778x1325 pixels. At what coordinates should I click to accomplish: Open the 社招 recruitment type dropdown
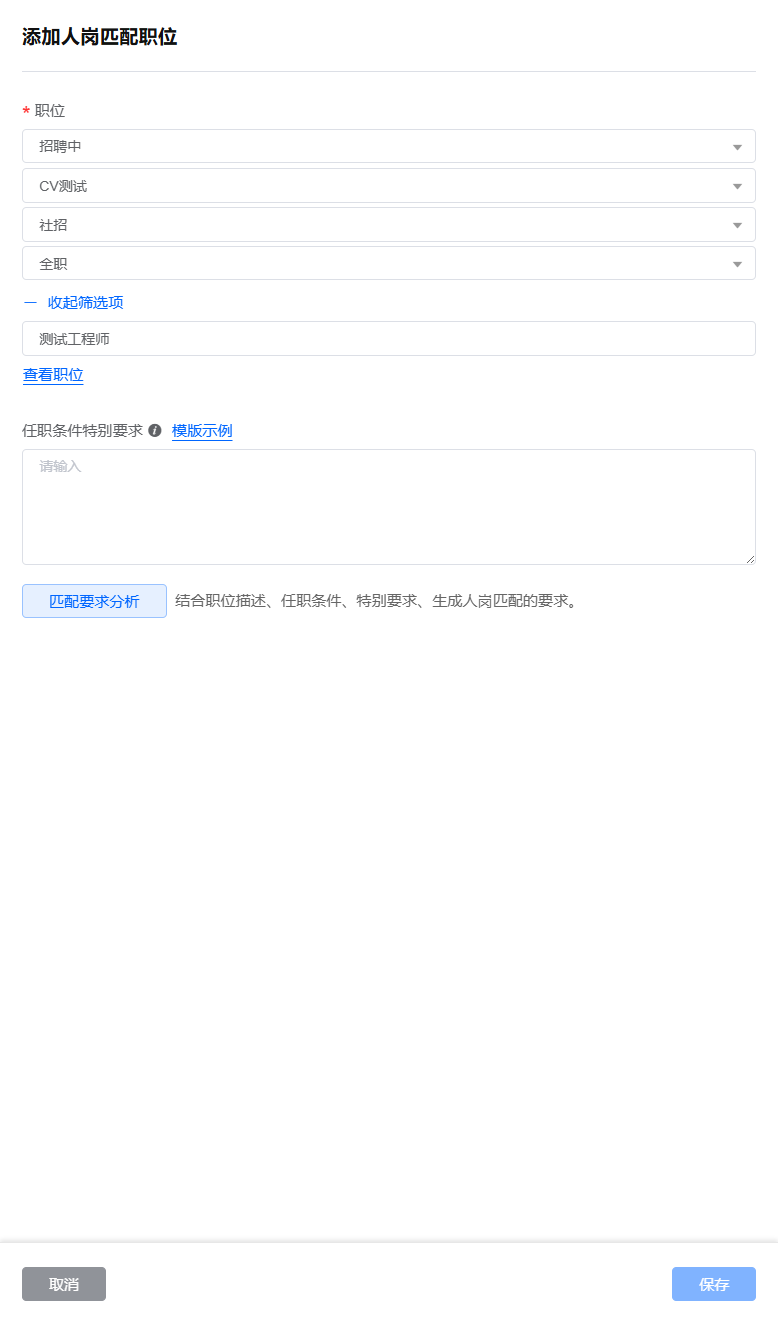point(389,225)
